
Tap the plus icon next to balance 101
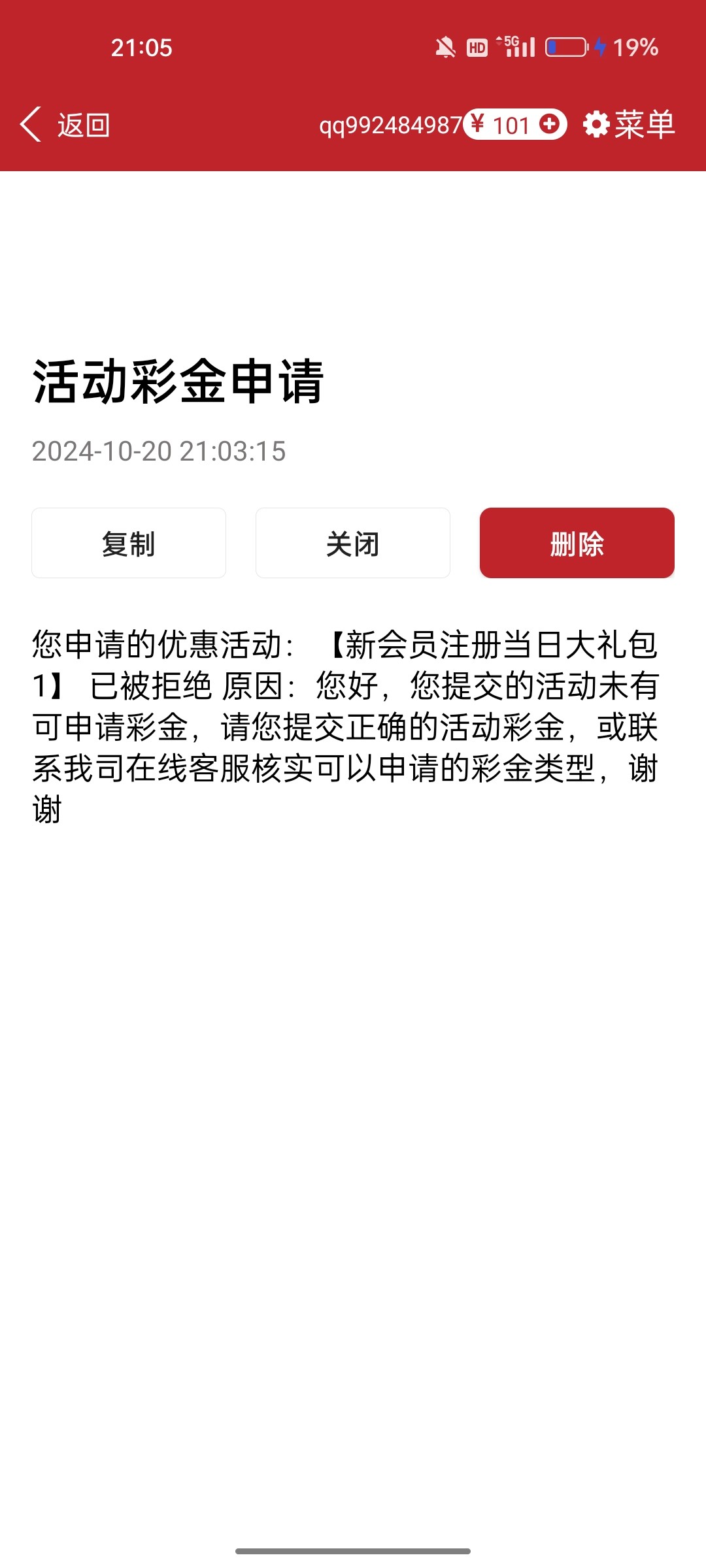click(550, 123)
